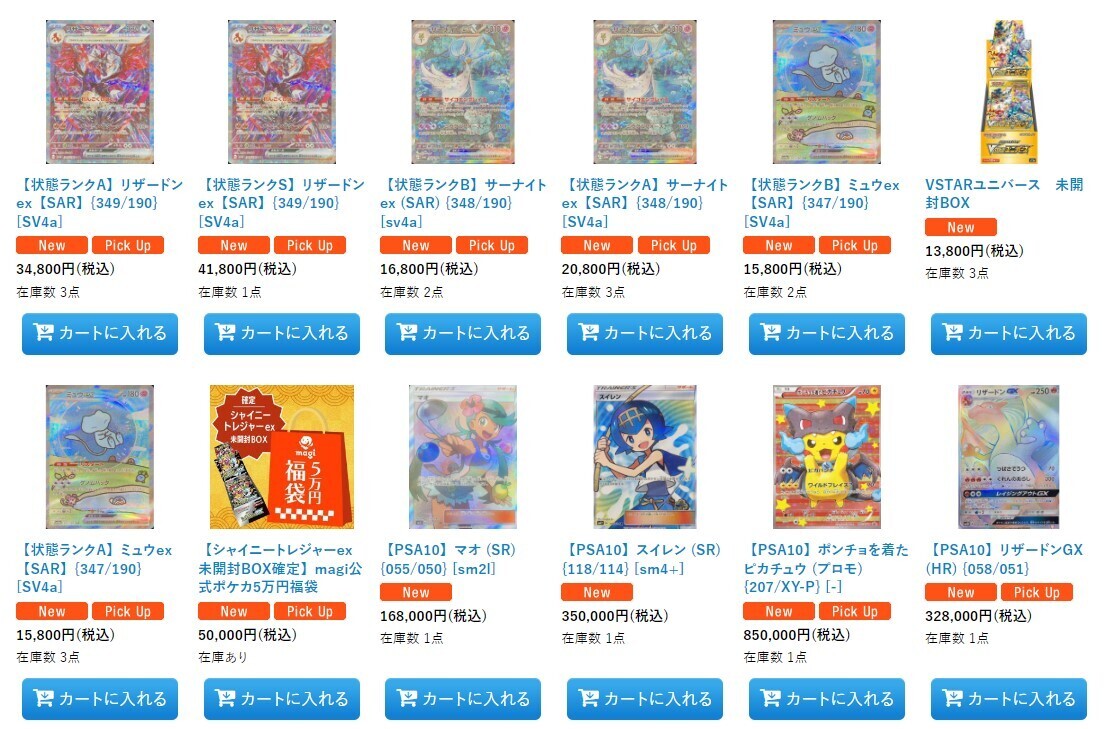The width and height of the screenshot is (1111, 729).
Task: Add 状態ランクA ミュウex SAR to cart
Action: [100, 699]
